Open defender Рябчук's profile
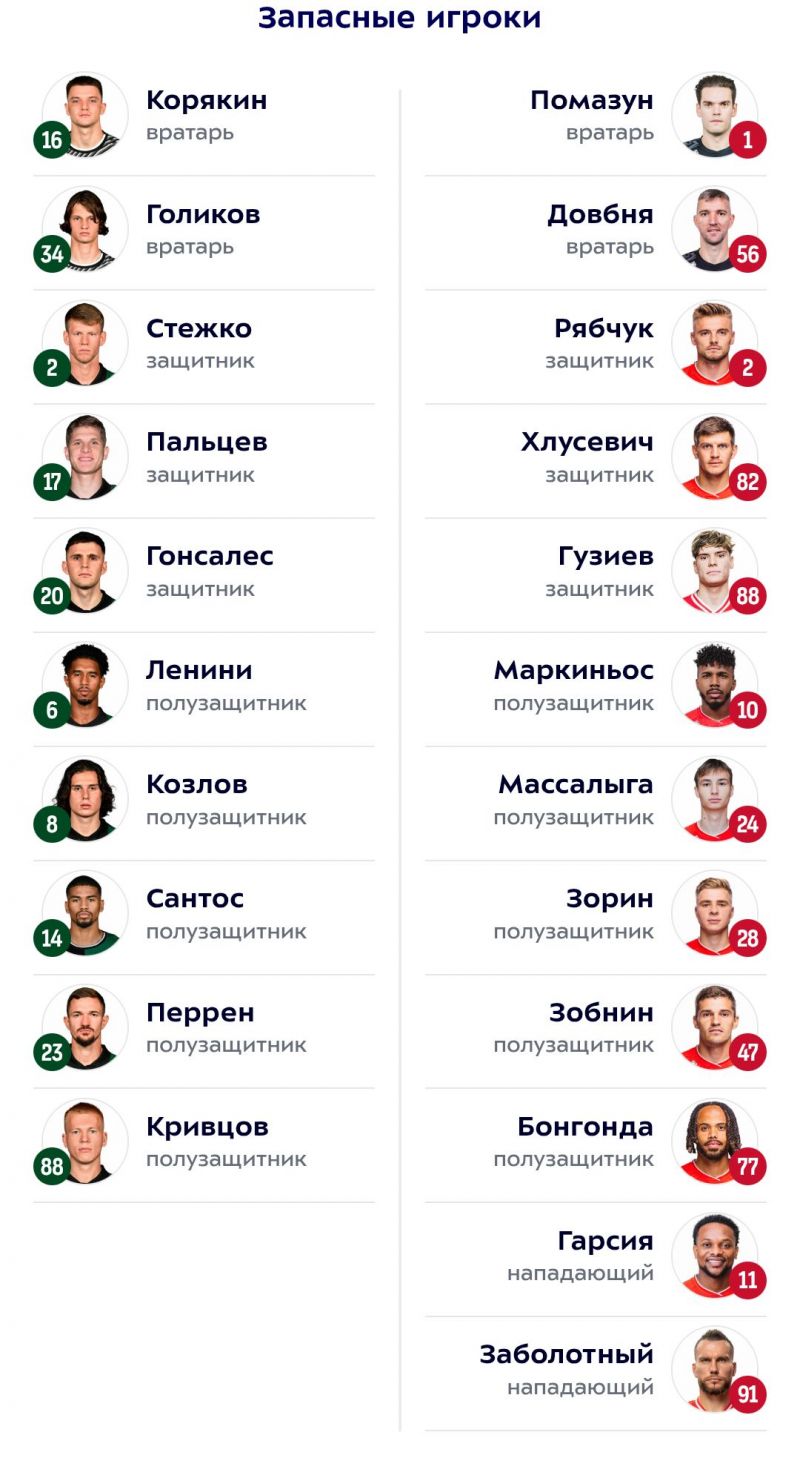The image size is (800, 1457). (604, 329)
